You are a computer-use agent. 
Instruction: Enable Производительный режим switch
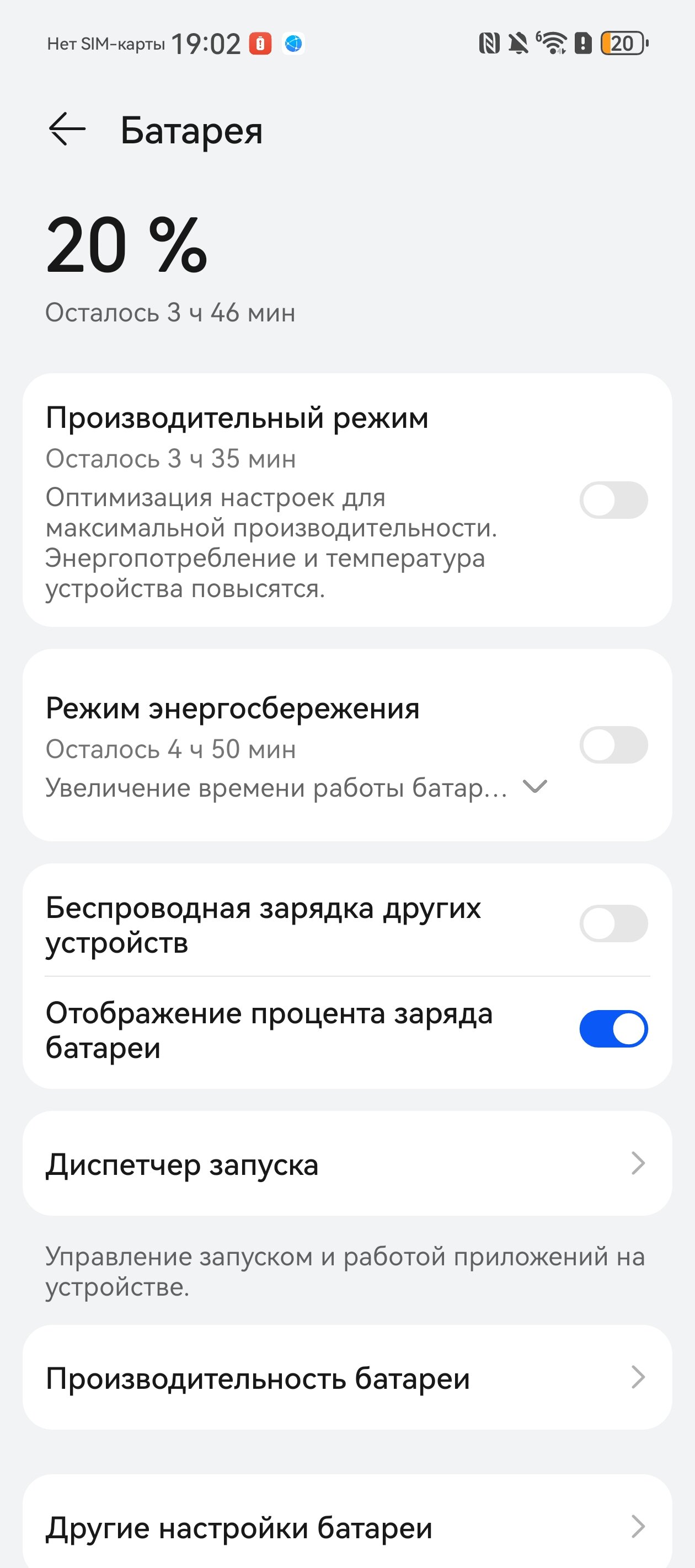click(613, 501)
